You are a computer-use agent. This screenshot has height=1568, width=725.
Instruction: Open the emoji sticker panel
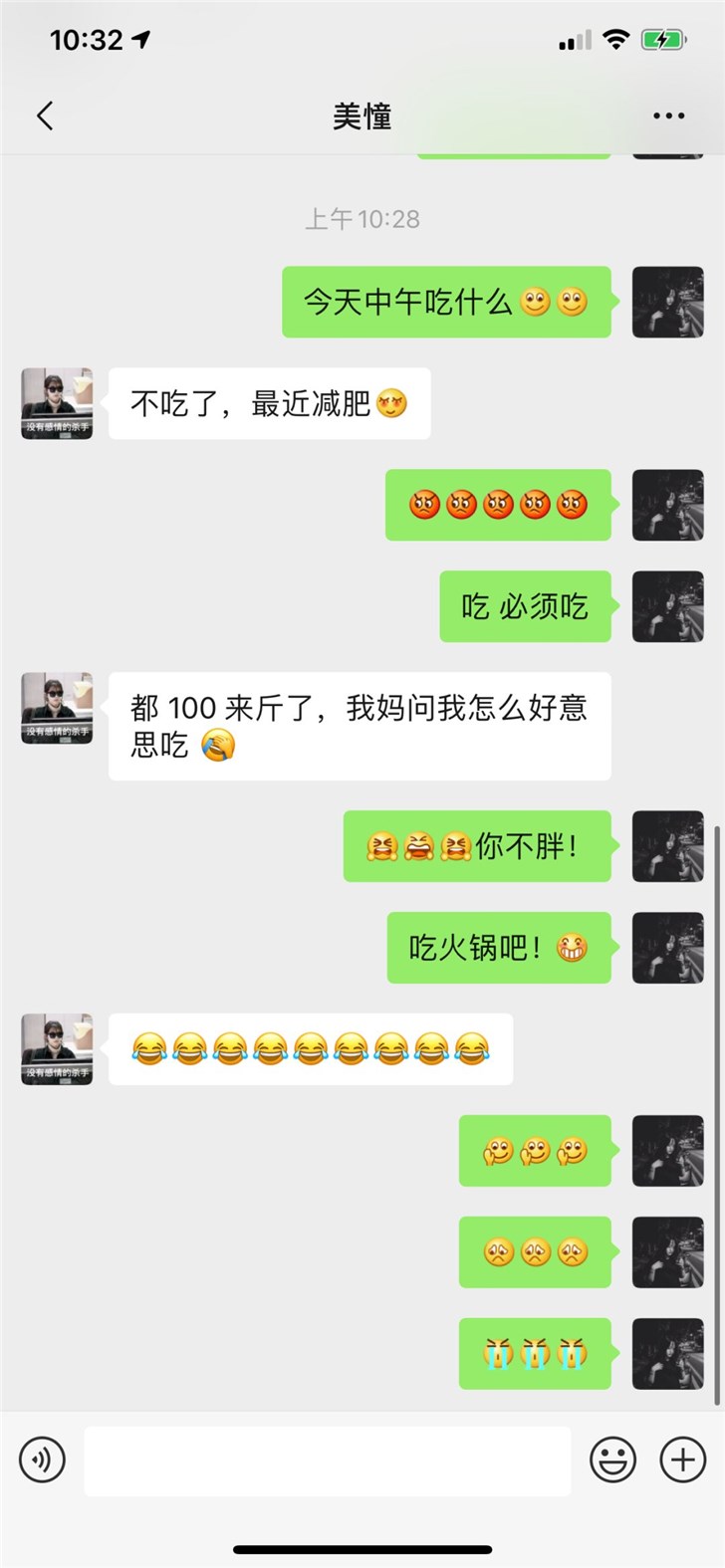pyautogui.click(x=612, y=1460)
